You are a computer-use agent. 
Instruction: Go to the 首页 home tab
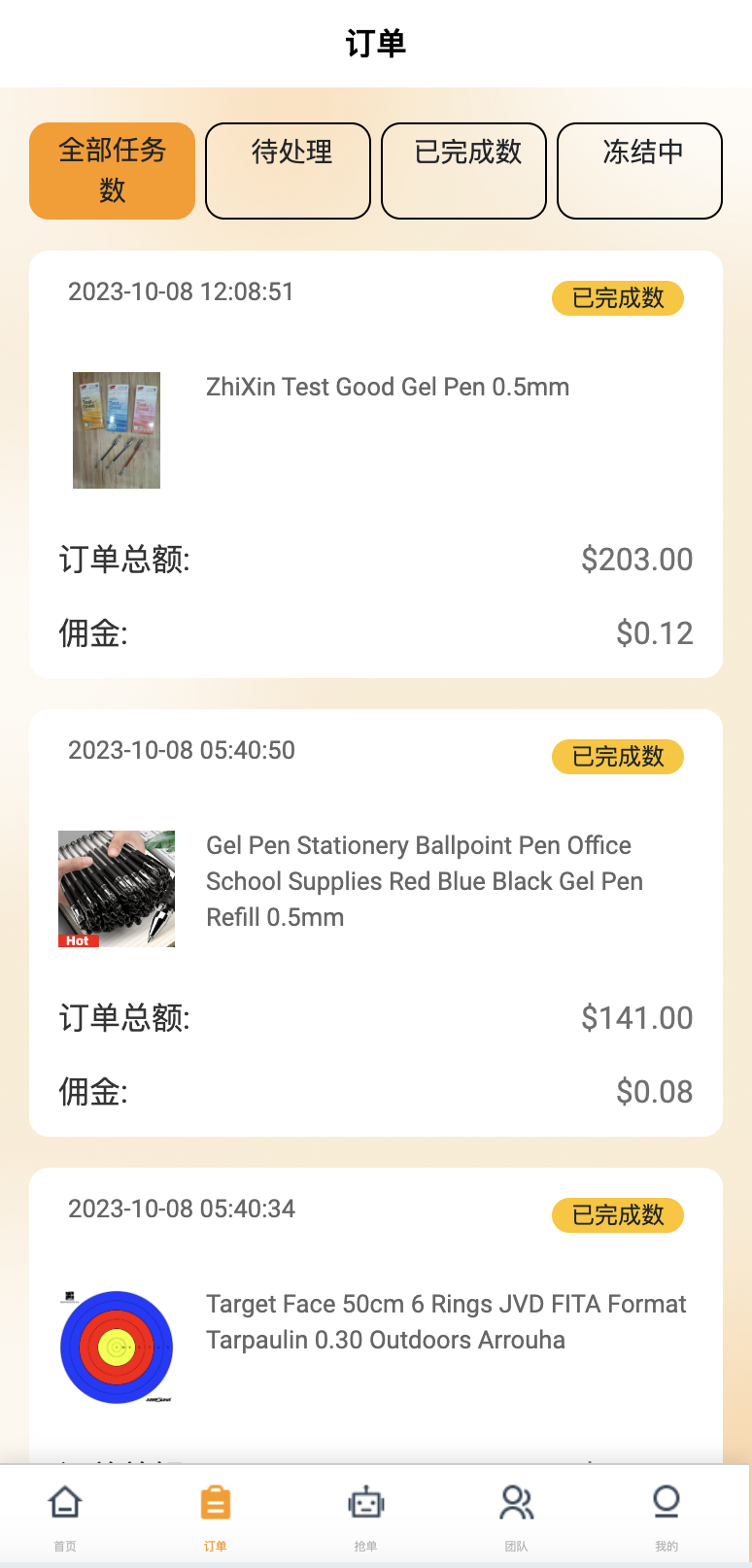pos(65,1516)
